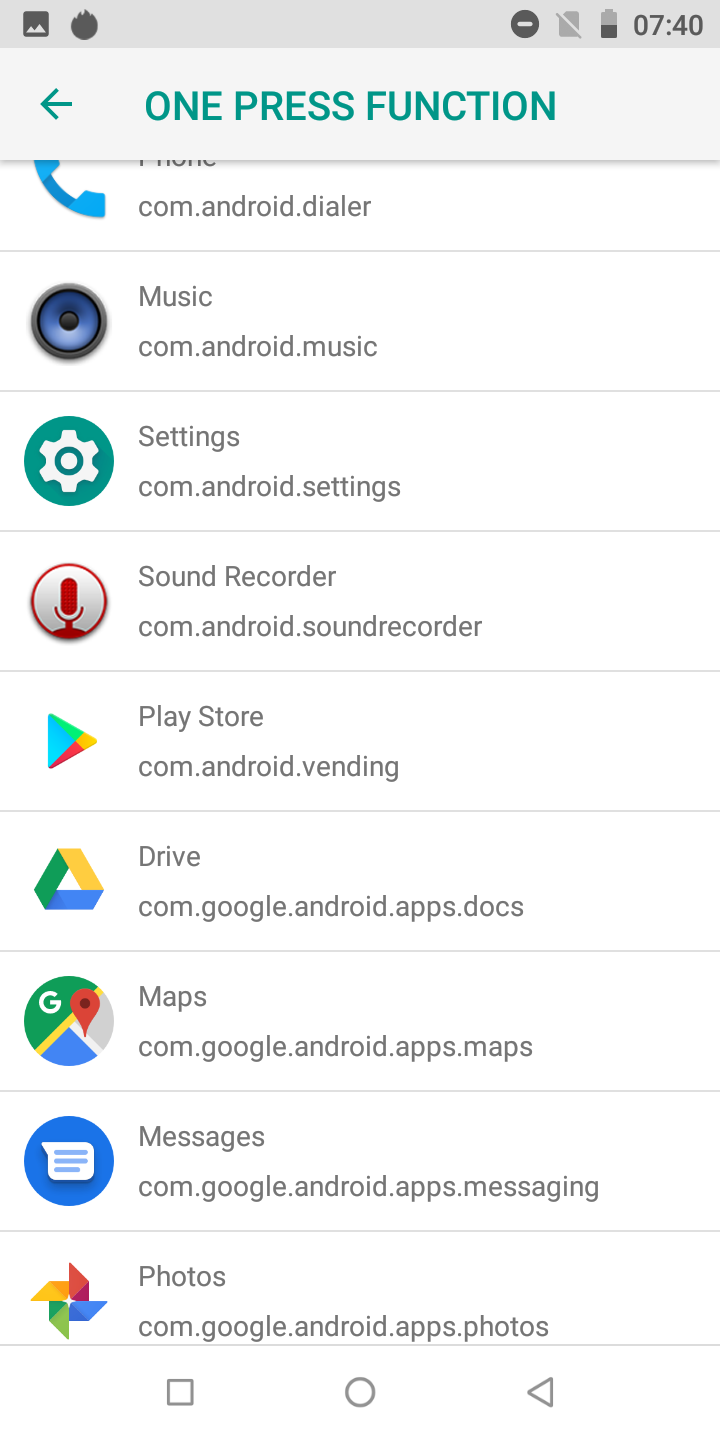Image resolution: width=720 pixels, height=1440 pixels.
Task: Tap the Maps app row
Action: pyautogui.click(x=360, y=1021)
